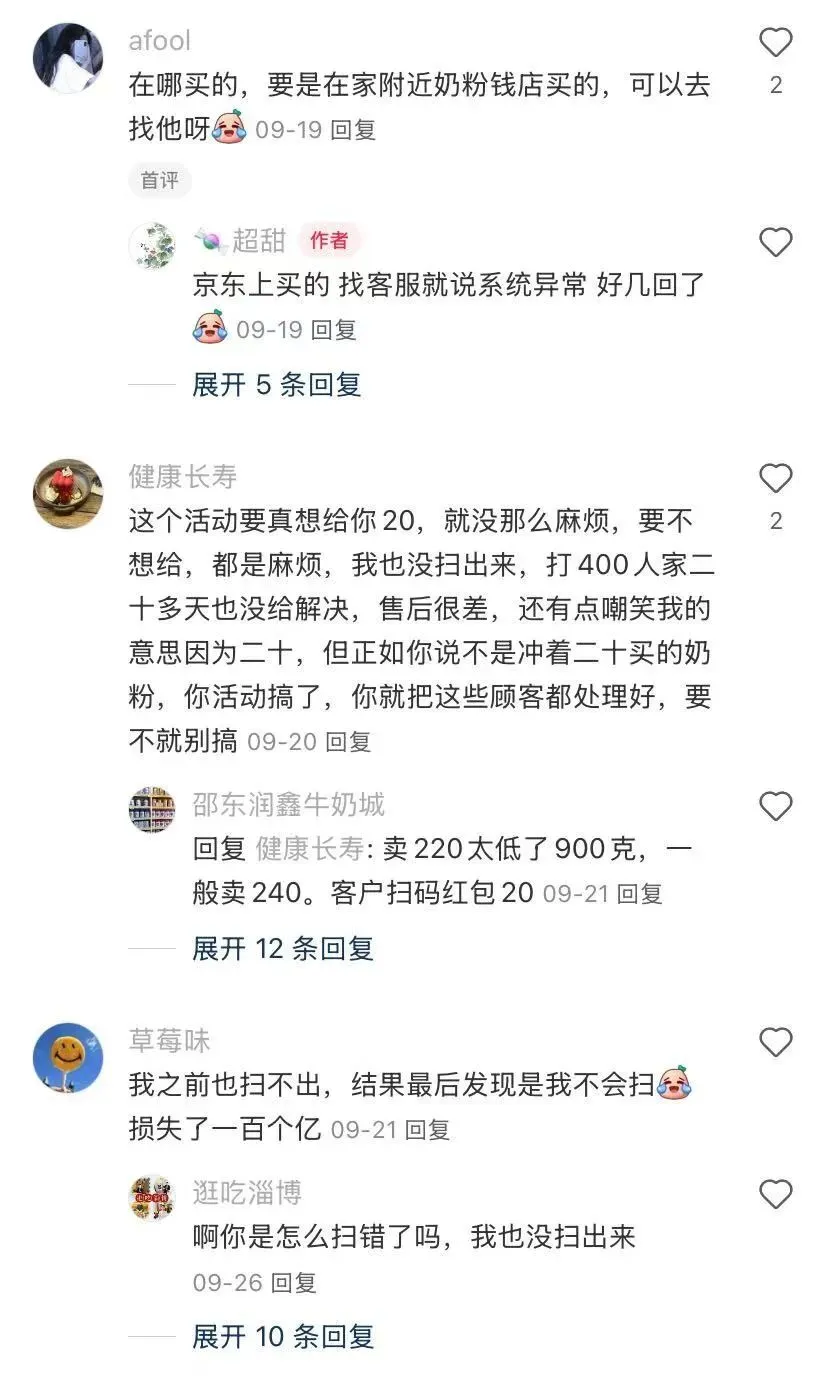Open 健康长寿's profile avatar

pos(68,494)
